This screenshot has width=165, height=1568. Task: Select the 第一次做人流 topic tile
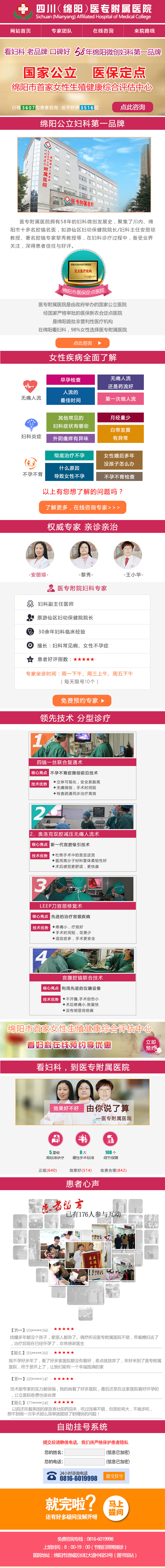(x=120, y=399)
